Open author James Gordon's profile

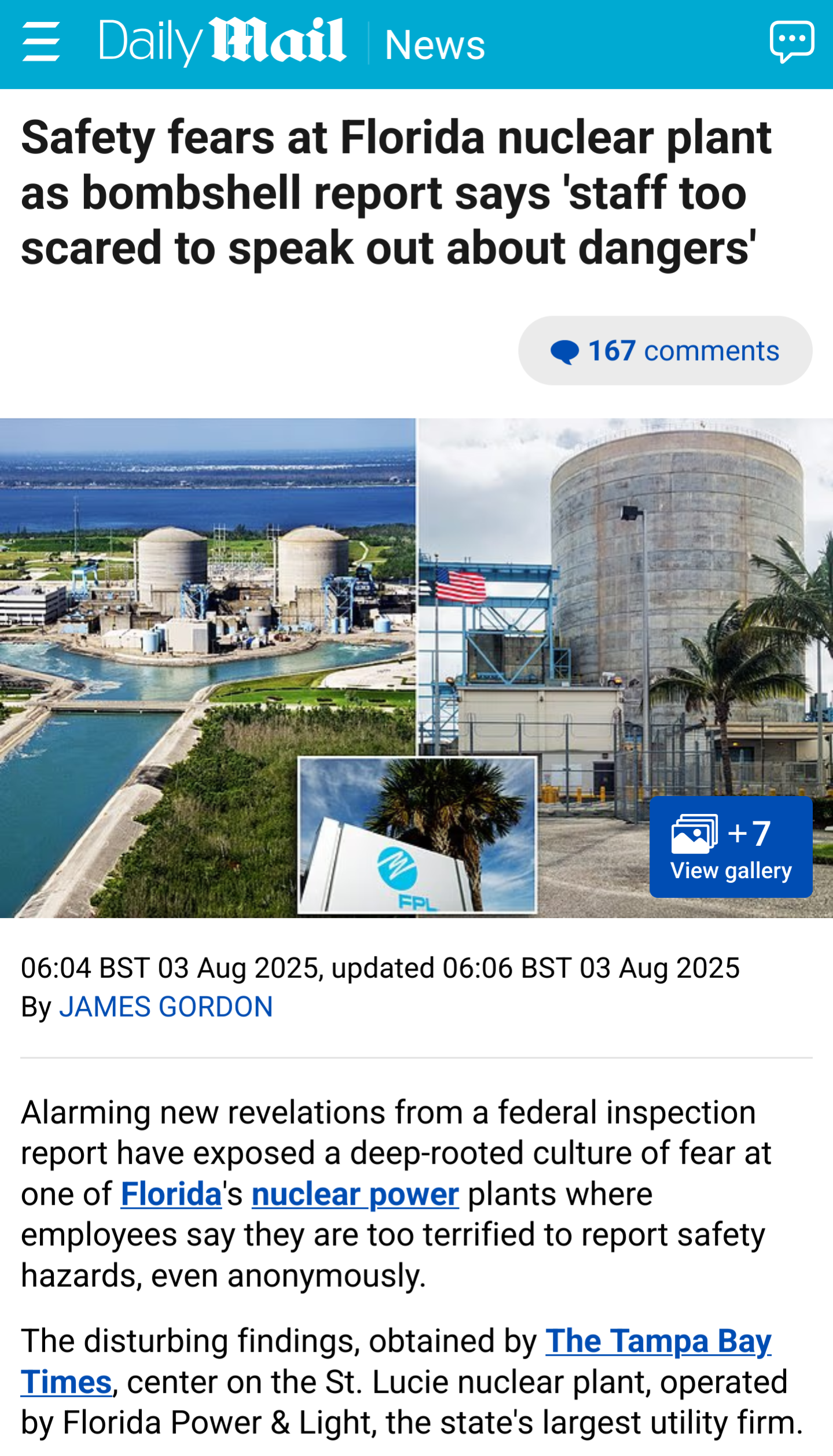click(166, 1007)
